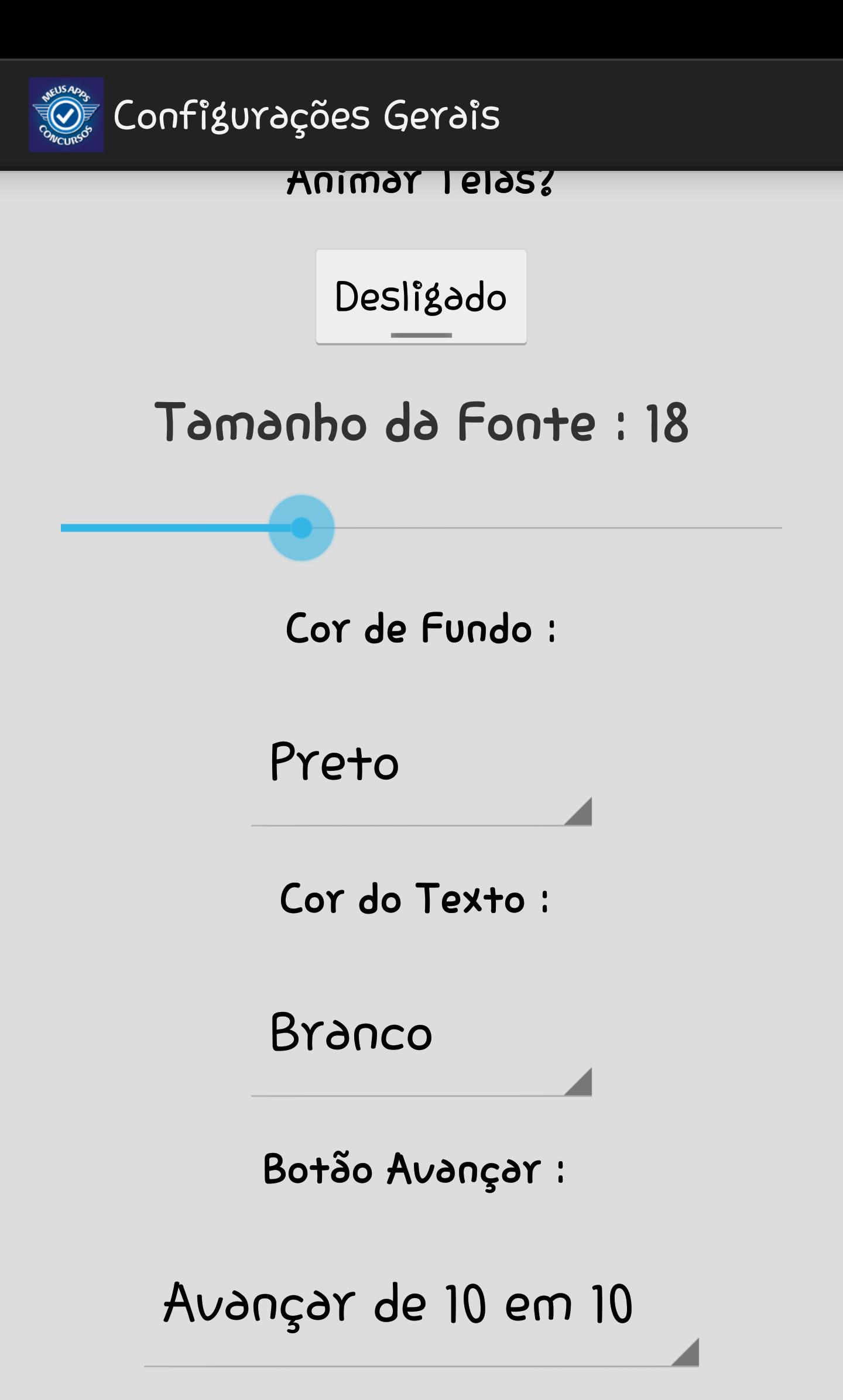Toggle the Desligado animation button
The width and height of the screenshot is (843, 1400).
point(421,297)
